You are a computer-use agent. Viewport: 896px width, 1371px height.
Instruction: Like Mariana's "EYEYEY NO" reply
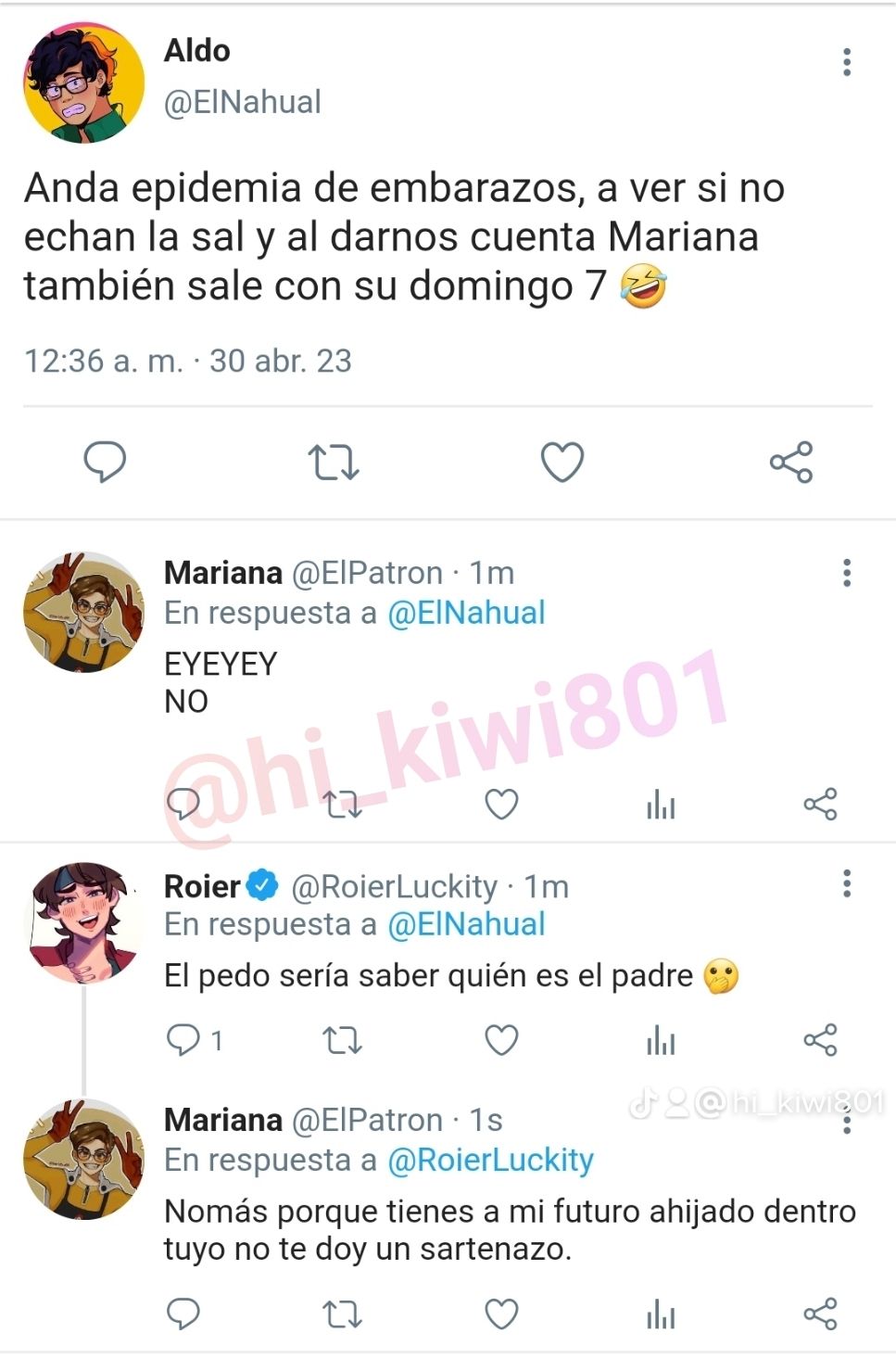pyautogui.click(x=501, y=804)
